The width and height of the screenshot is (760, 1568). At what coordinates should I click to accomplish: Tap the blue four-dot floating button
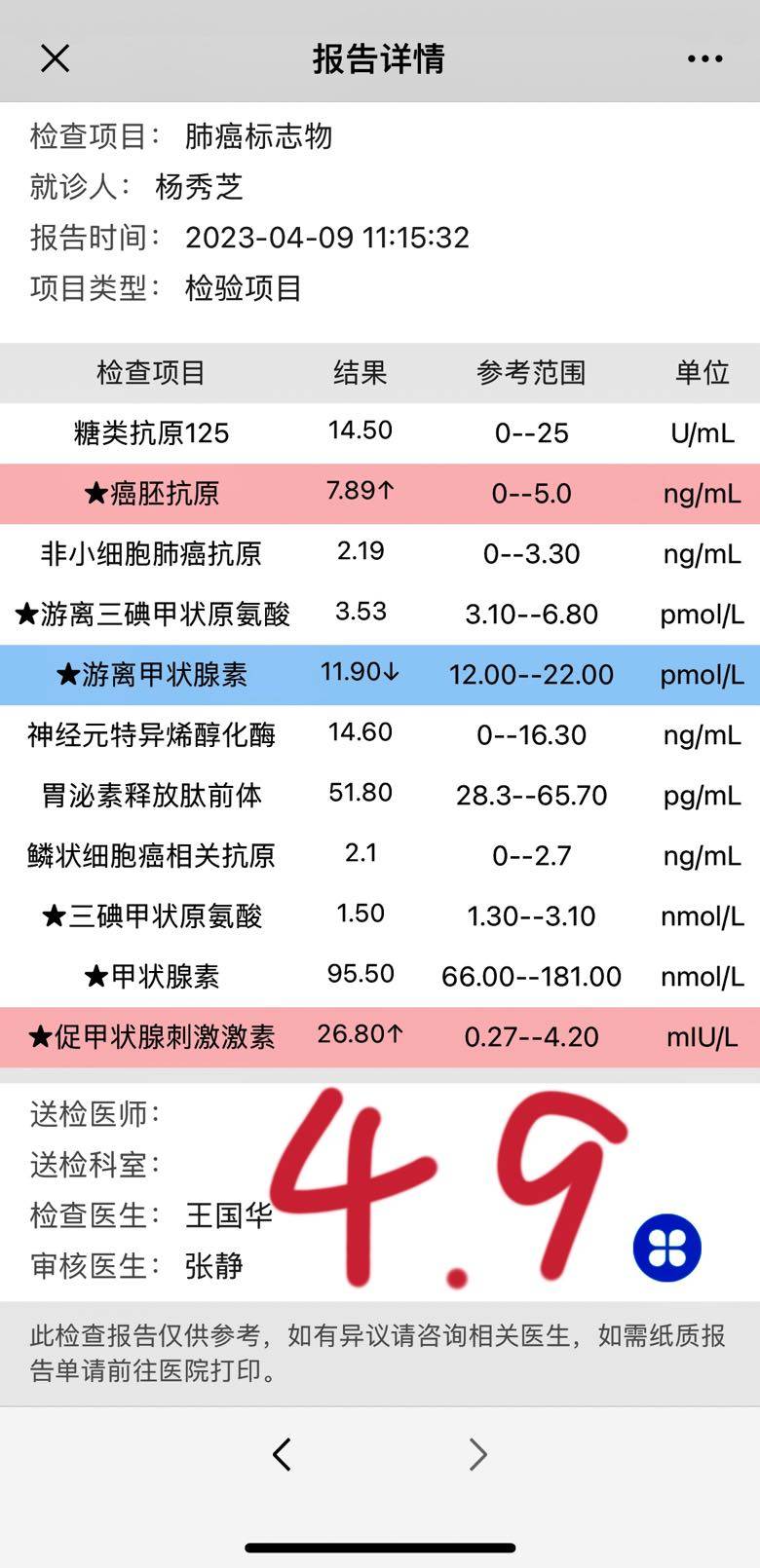(x=667, y=1248)
